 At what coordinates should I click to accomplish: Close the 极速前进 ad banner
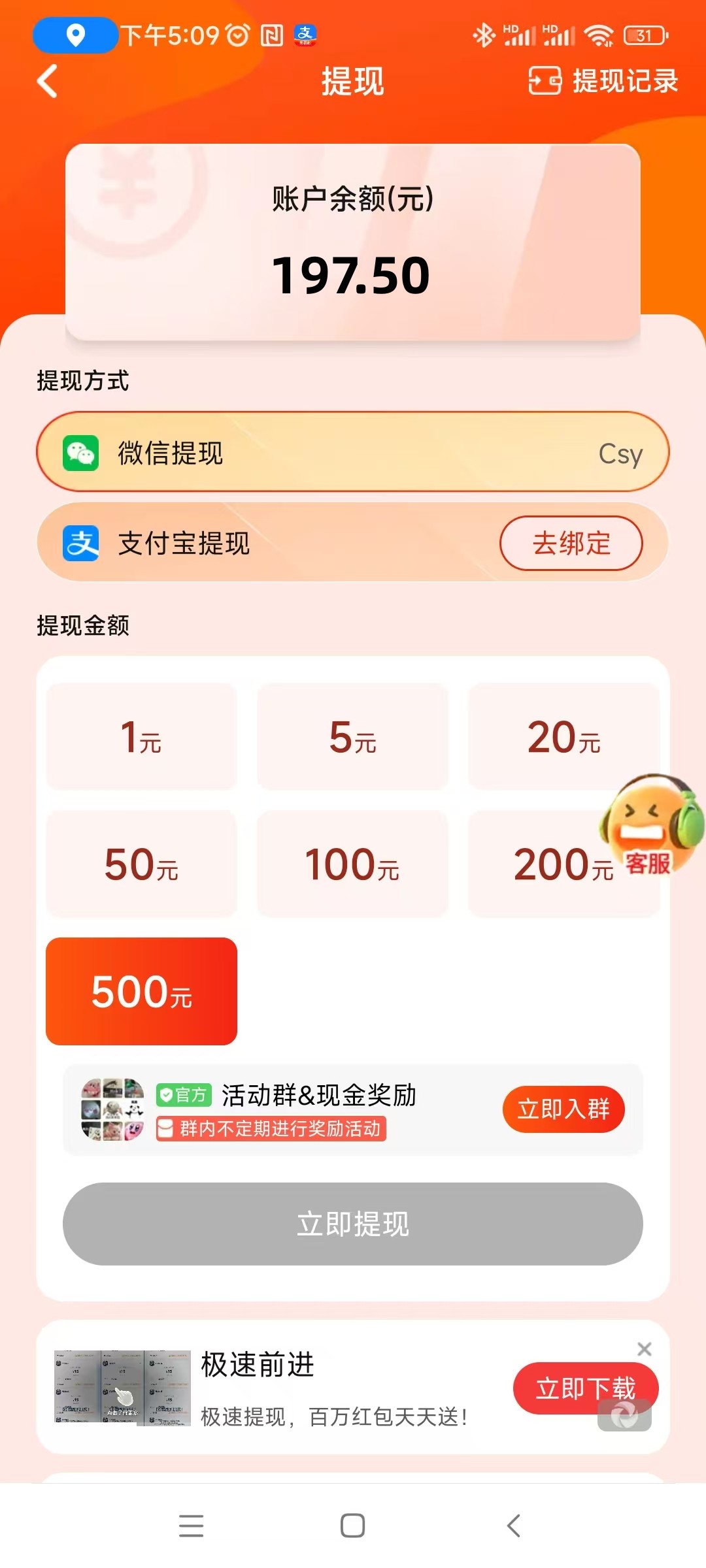pos(645,1348)
